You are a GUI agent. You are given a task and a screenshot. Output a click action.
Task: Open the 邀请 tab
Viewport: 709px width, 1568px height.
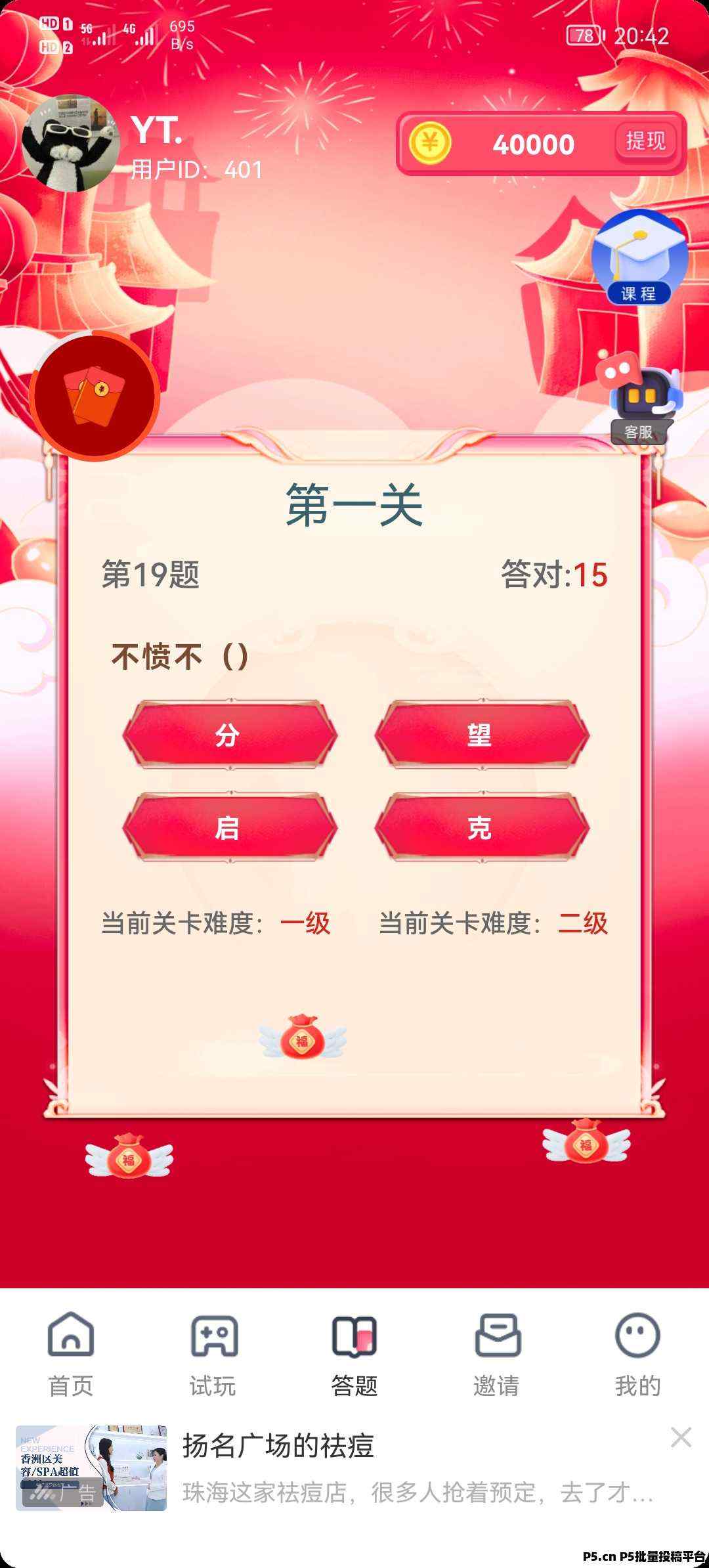(496, 1354)
